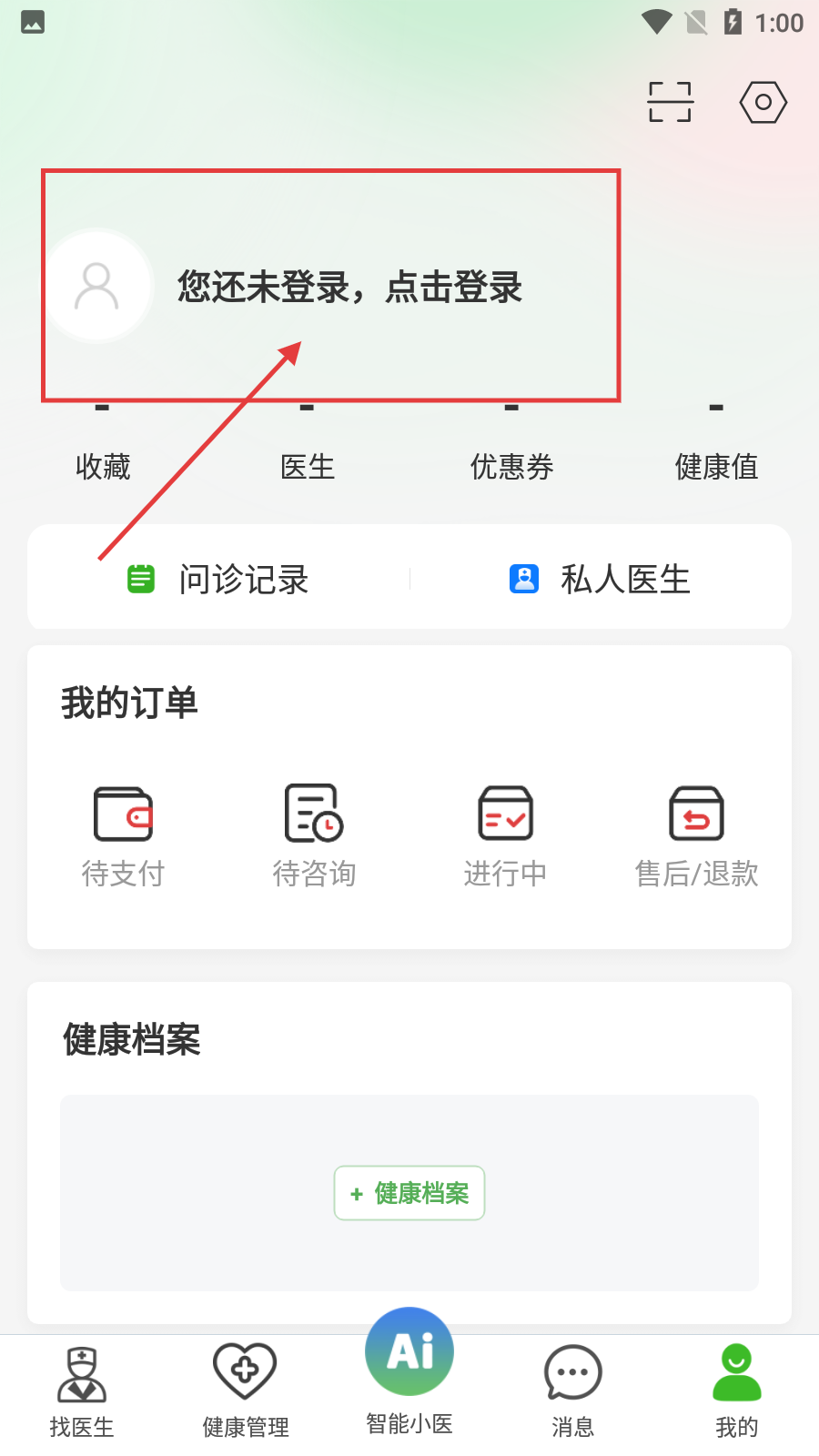Screen dimensions: 819x1456
Task: Select the 我的 tab
Action: (737, 1392)
